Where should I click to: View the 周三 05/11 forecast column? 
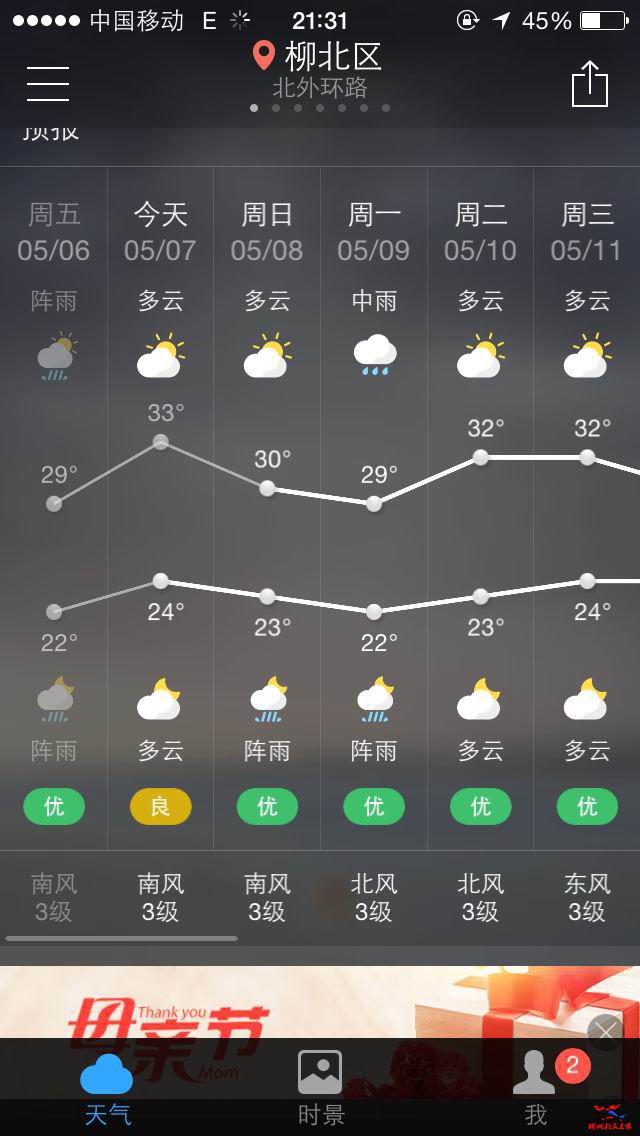pos(587,232)
